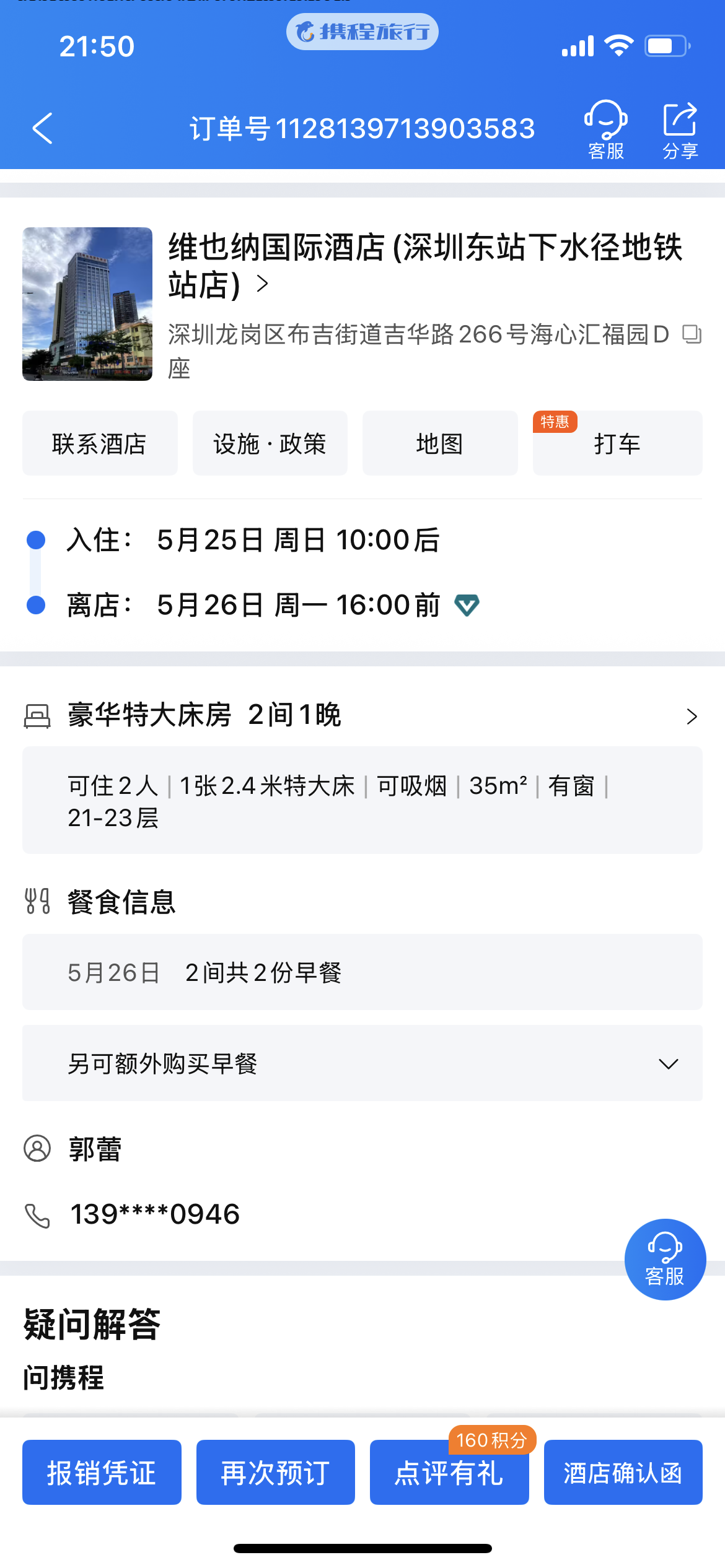Image resolution: width=725 pixels, height=1568 pixels.
Task: Copy the hotel address
Action: pyautogui.click(x=692, y=334)
